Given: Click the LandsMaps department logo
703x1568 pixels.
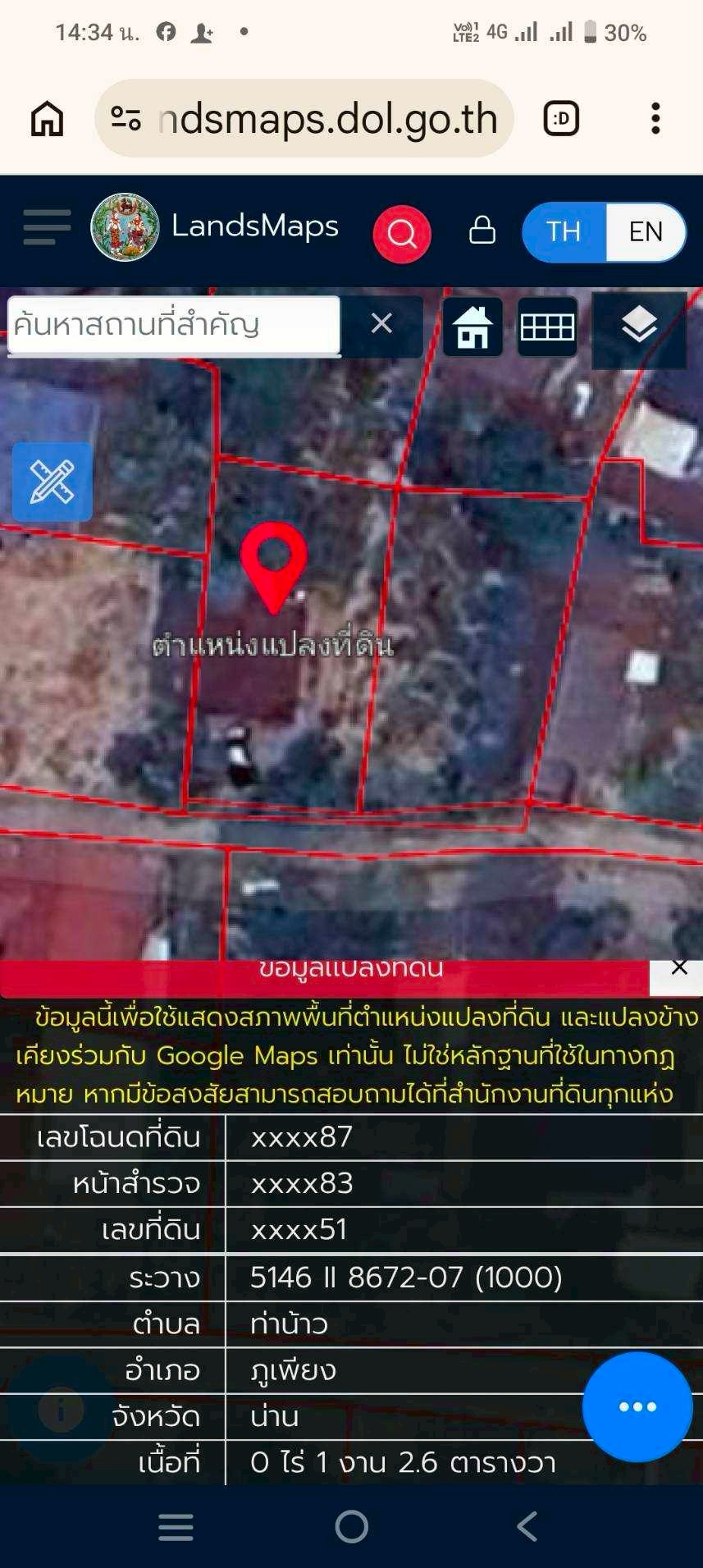Looking at the screenshot, I should [x=125, y=227].
